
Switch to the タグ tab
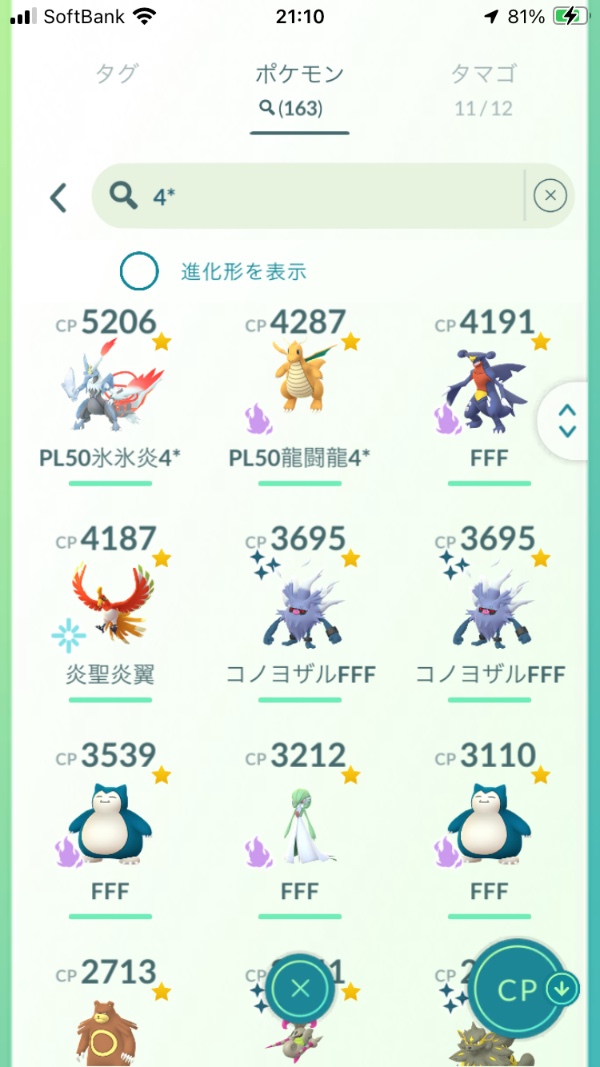pyautogui.click(x=117, y=73)
